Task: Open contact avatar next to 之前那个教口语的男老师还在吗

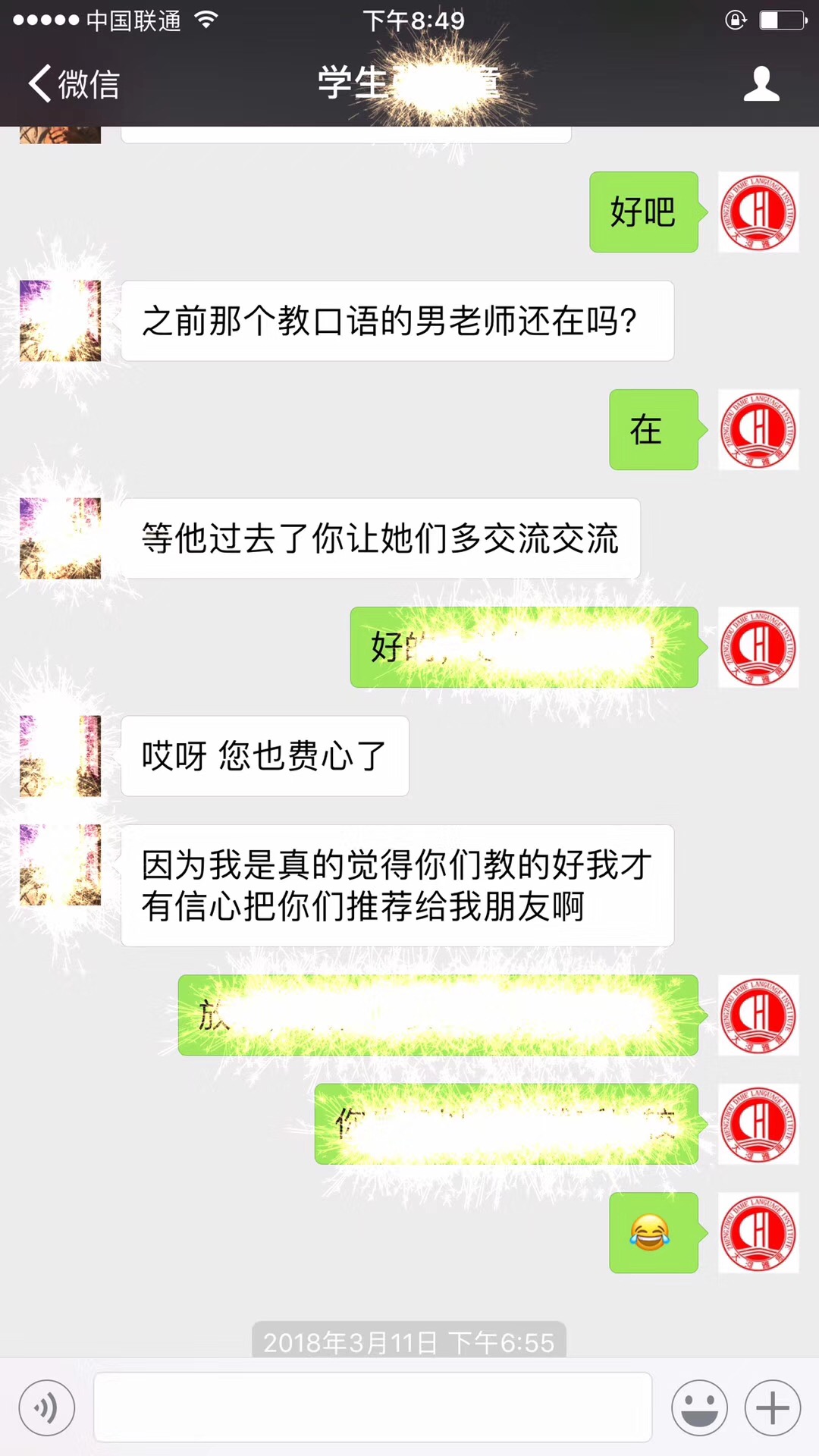Action: [x=61, y=321]
